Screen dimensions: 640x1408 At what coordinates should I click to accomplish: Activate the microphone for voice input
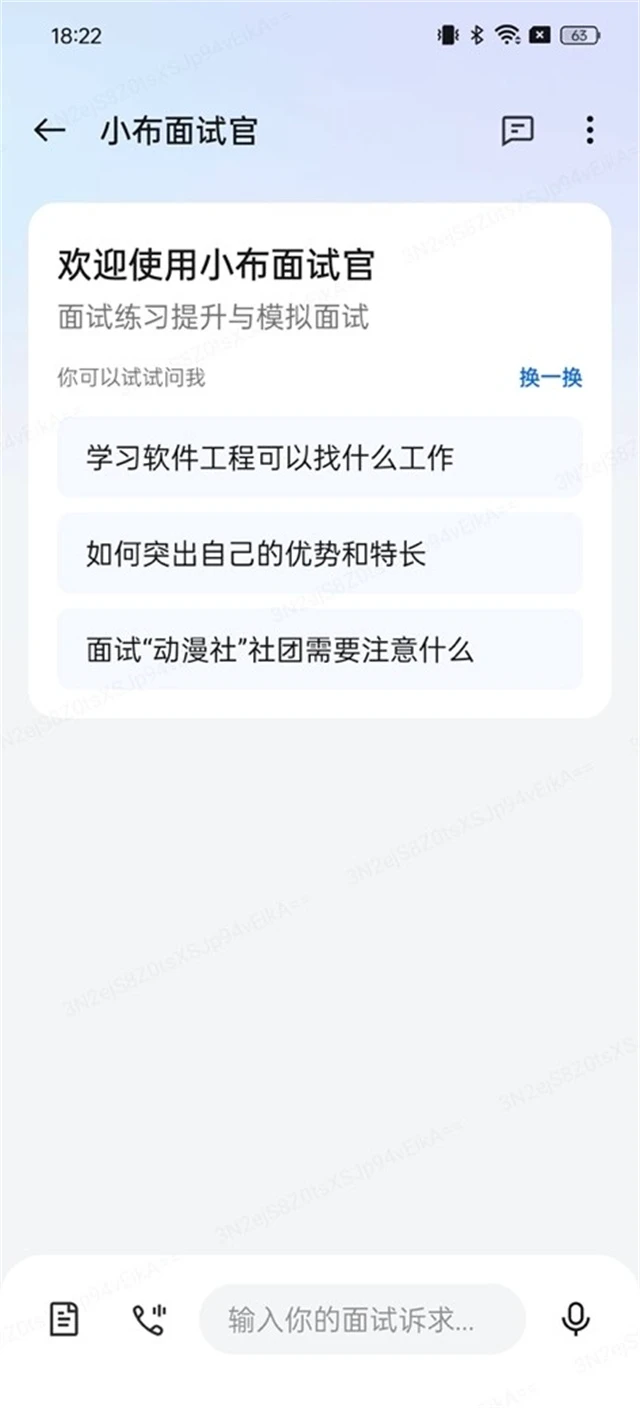(x=575, y=1319)
